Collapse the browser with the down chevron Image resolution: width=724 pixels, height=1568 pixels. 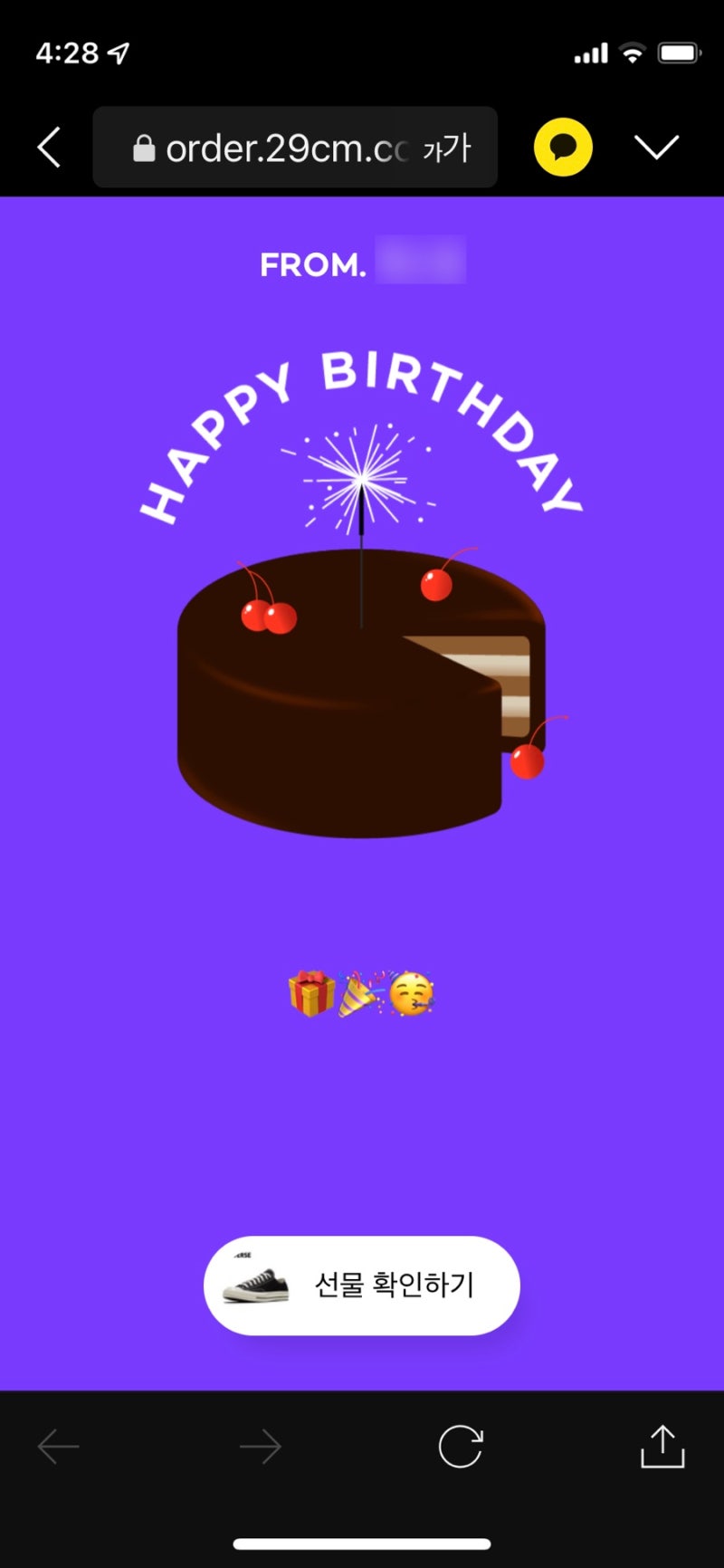click(x=656, y=148)
